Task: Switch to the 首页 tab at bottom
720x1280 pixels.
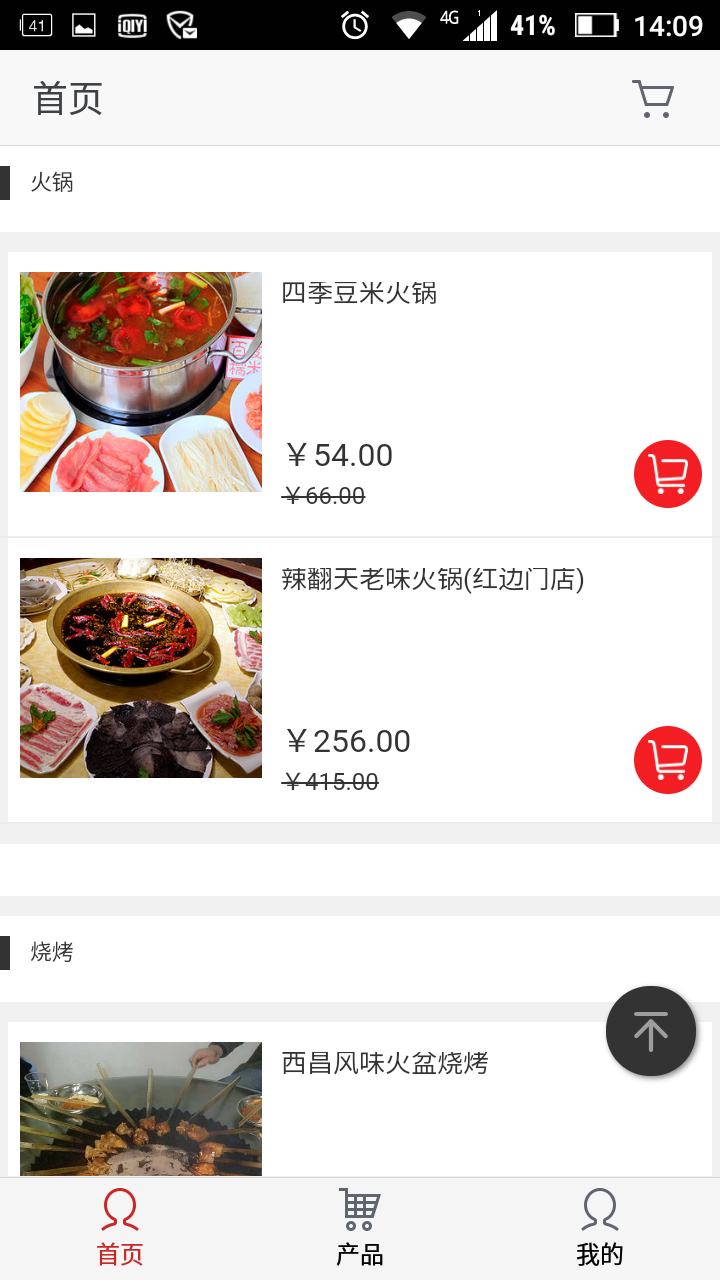Action: pyautogui.click(x=119, y=1227)
